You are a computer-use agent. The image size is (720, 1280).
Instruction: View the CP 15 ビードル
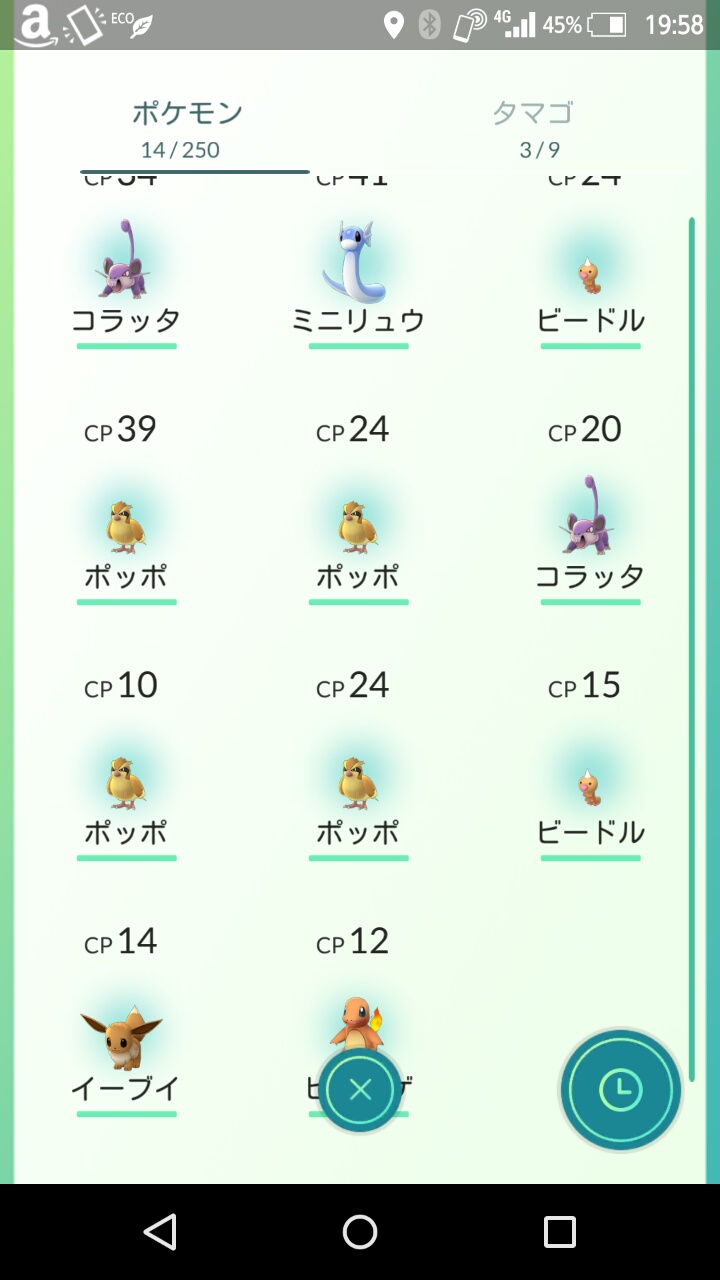coord(590,766)
